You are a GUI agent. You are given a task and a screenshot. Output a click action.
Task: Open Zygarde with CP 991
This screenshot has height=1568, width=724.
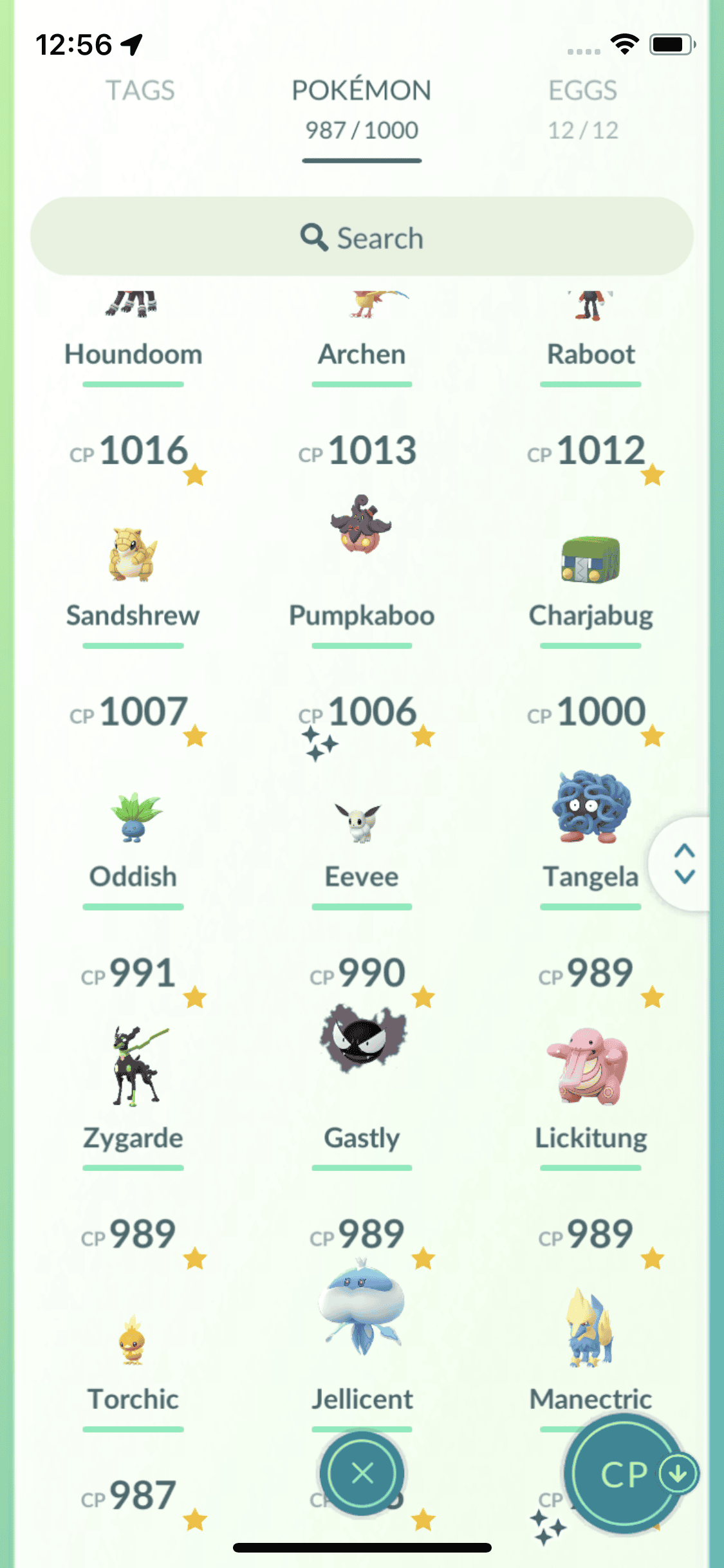pos(135,1066)
